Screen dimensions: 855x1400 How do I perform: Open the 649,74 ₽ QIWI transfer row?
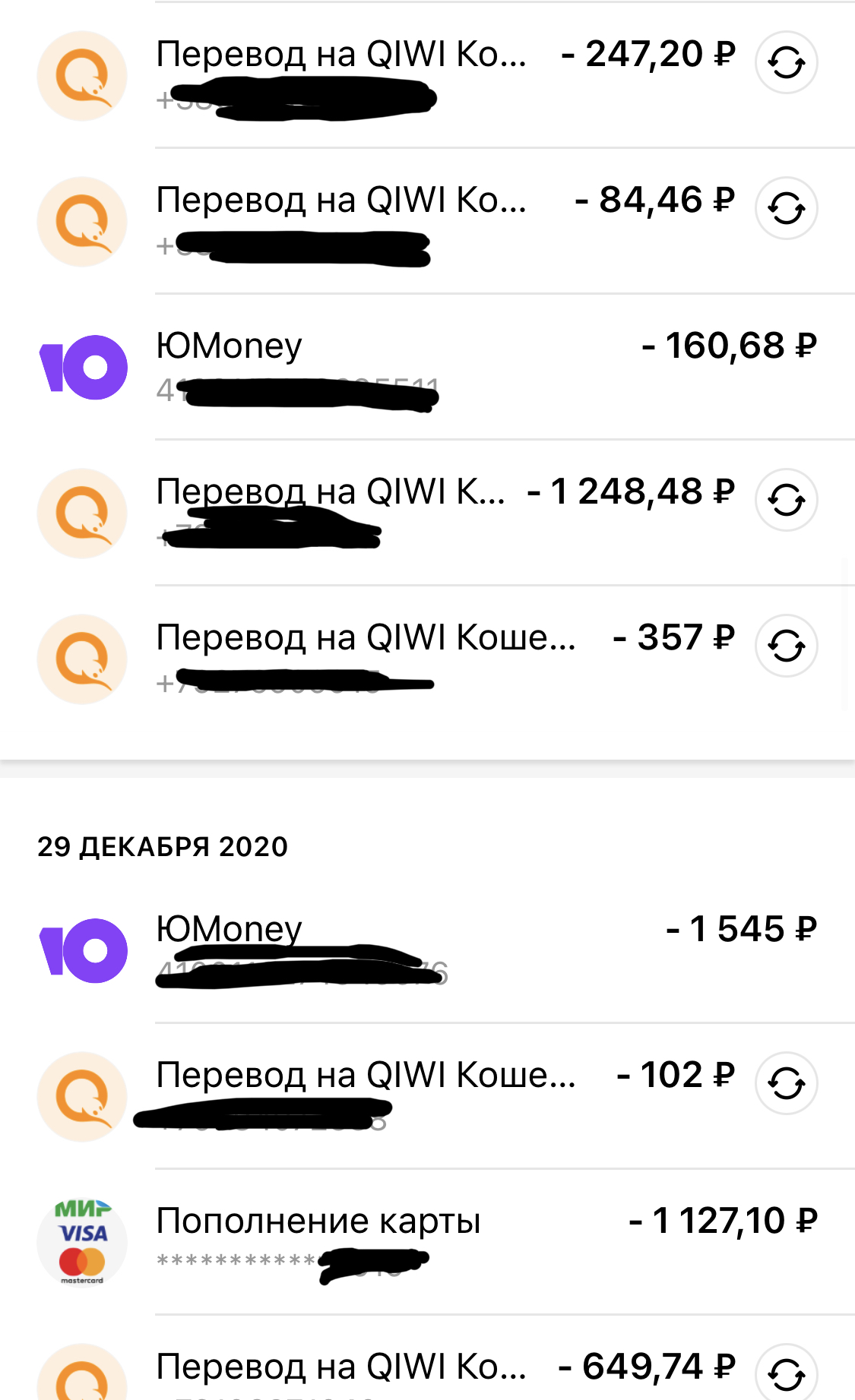click(x=342, y=1369)
